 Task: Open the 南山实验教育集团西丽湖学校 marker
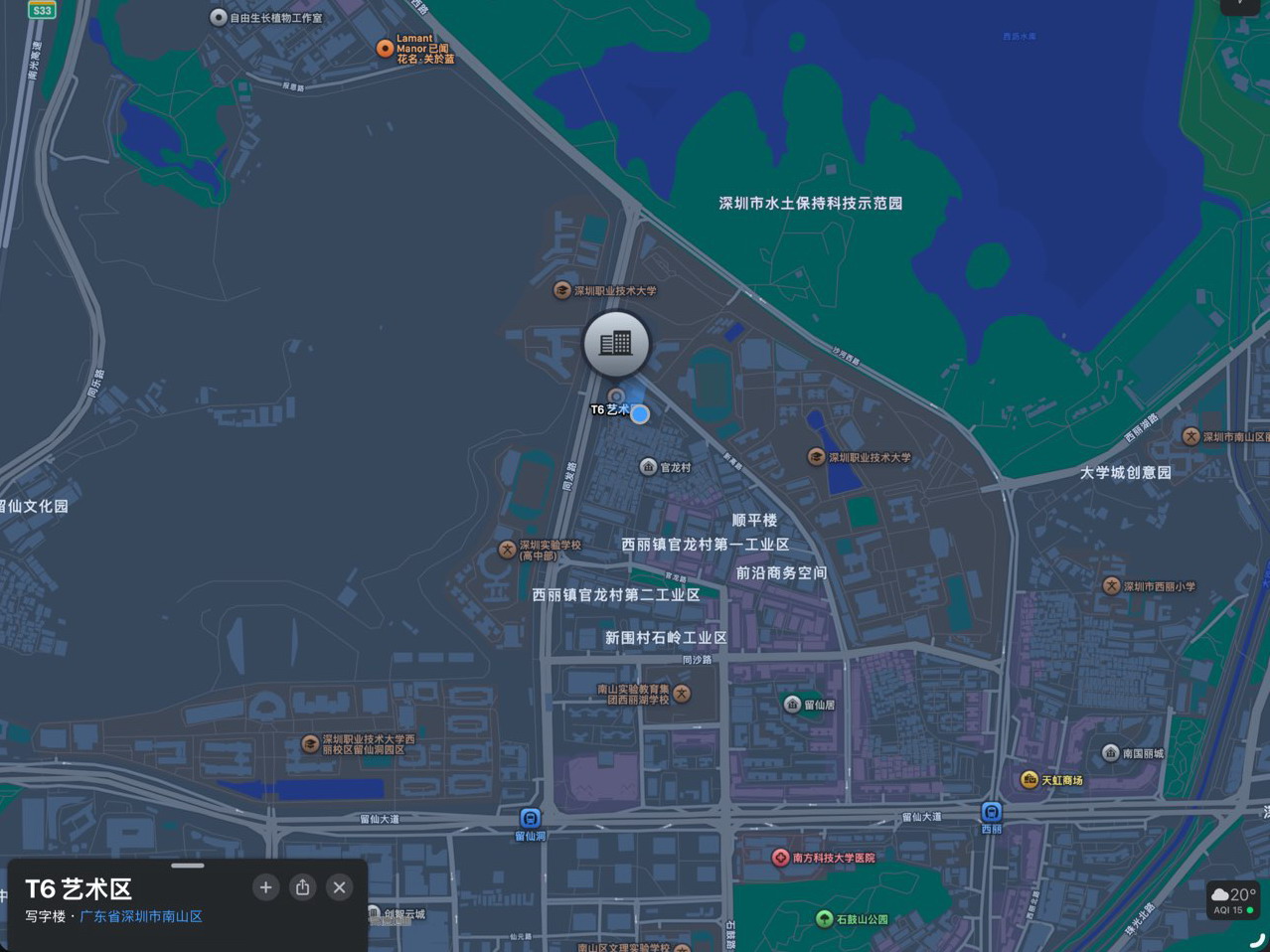tap(682, 694)
